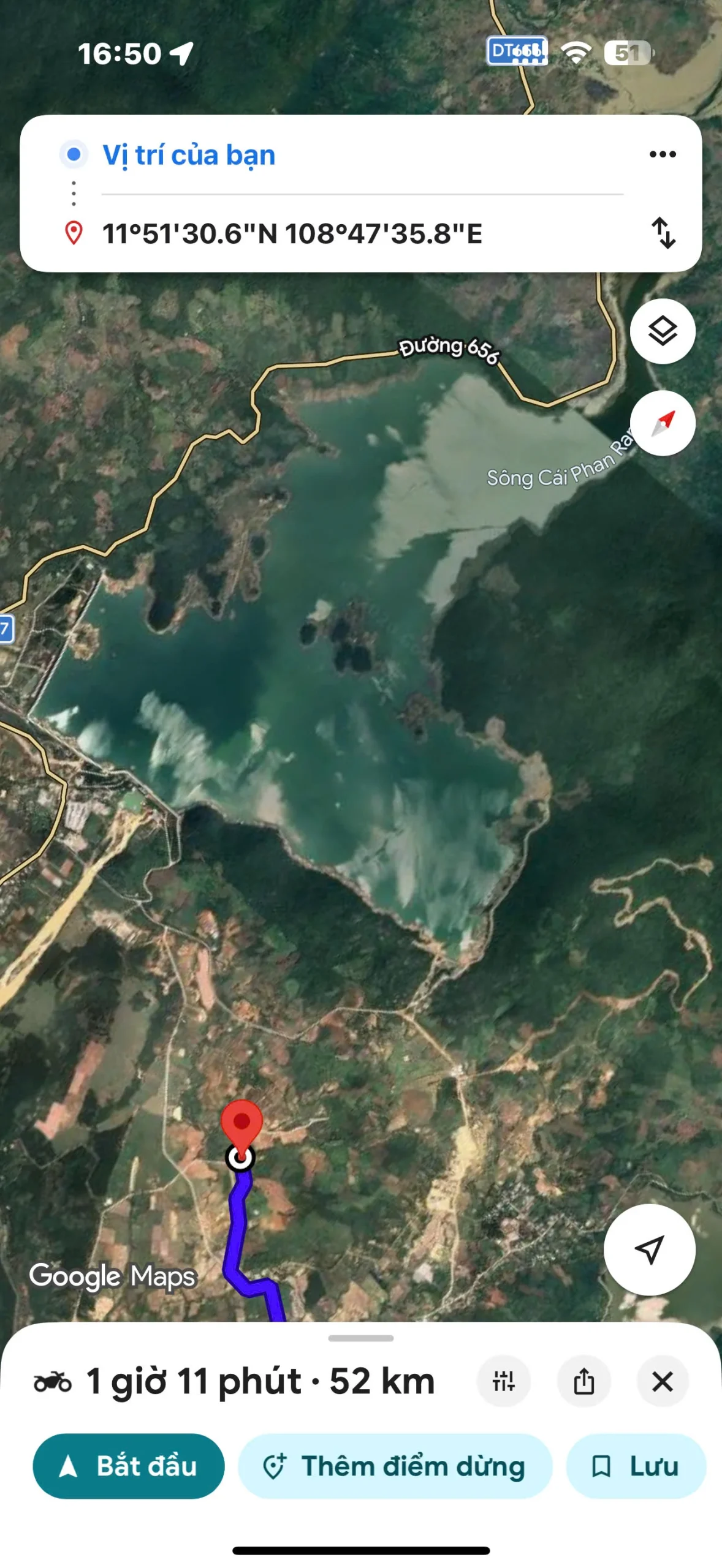Open the three-dot overflow menu

pos(663,154)
